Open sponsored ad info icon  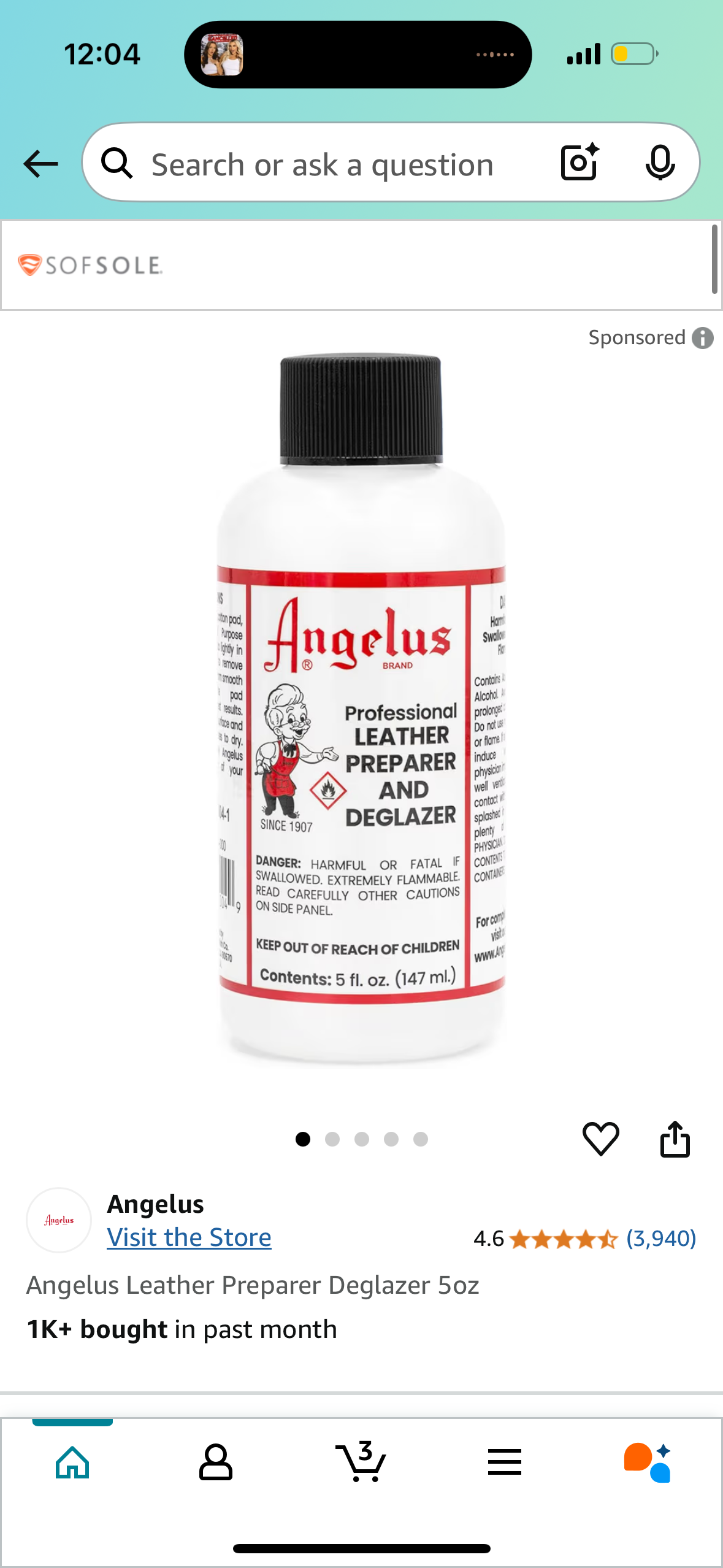[x=703, y=338]
